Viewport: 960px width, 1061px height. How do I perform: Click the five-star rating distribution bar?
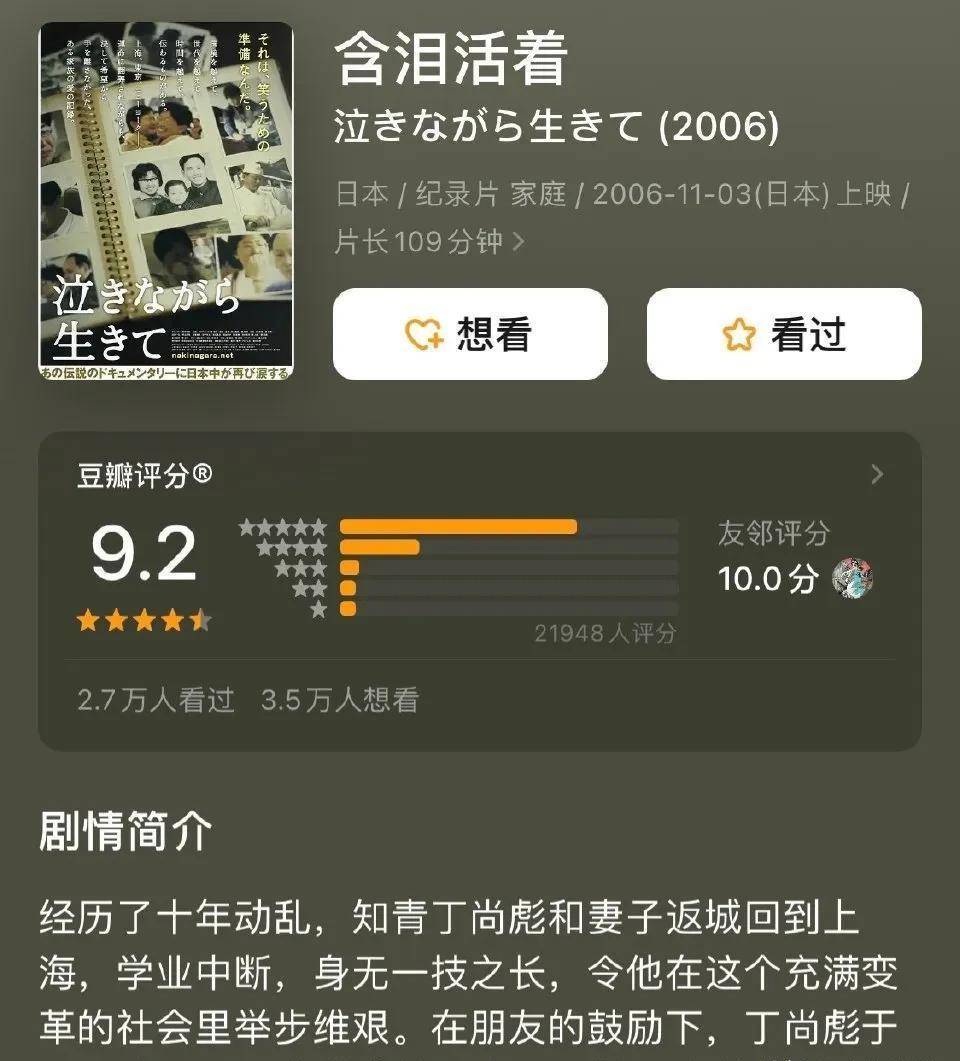tap(460, 523)
